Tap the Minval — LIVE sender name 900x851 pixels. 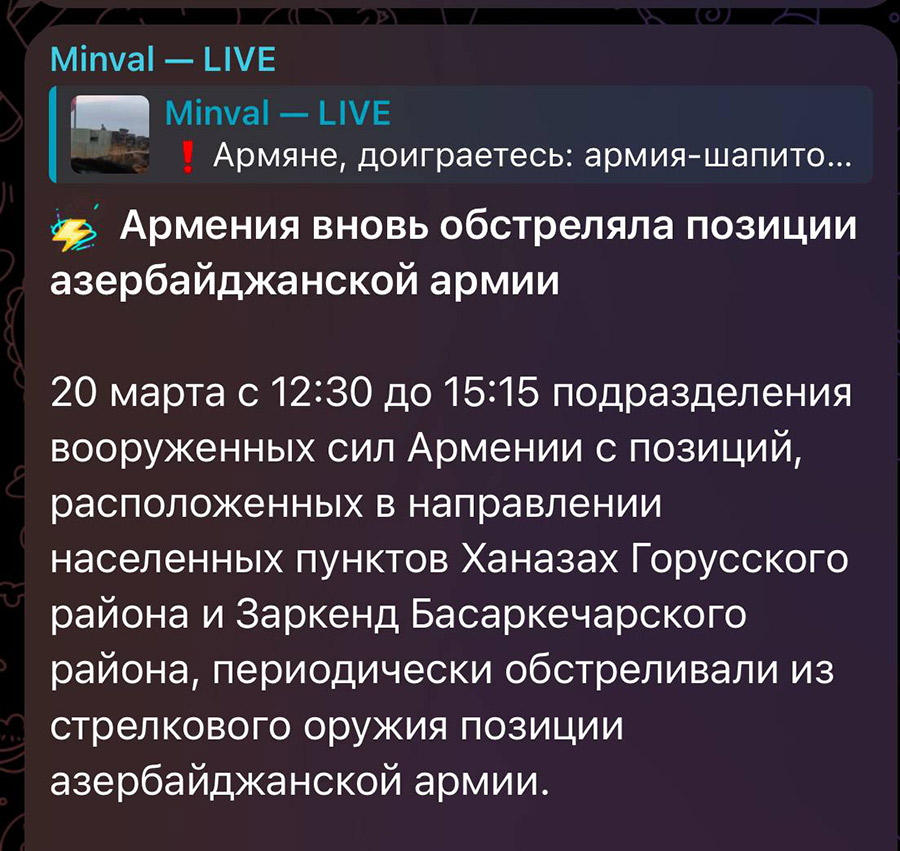pos(161,60)
